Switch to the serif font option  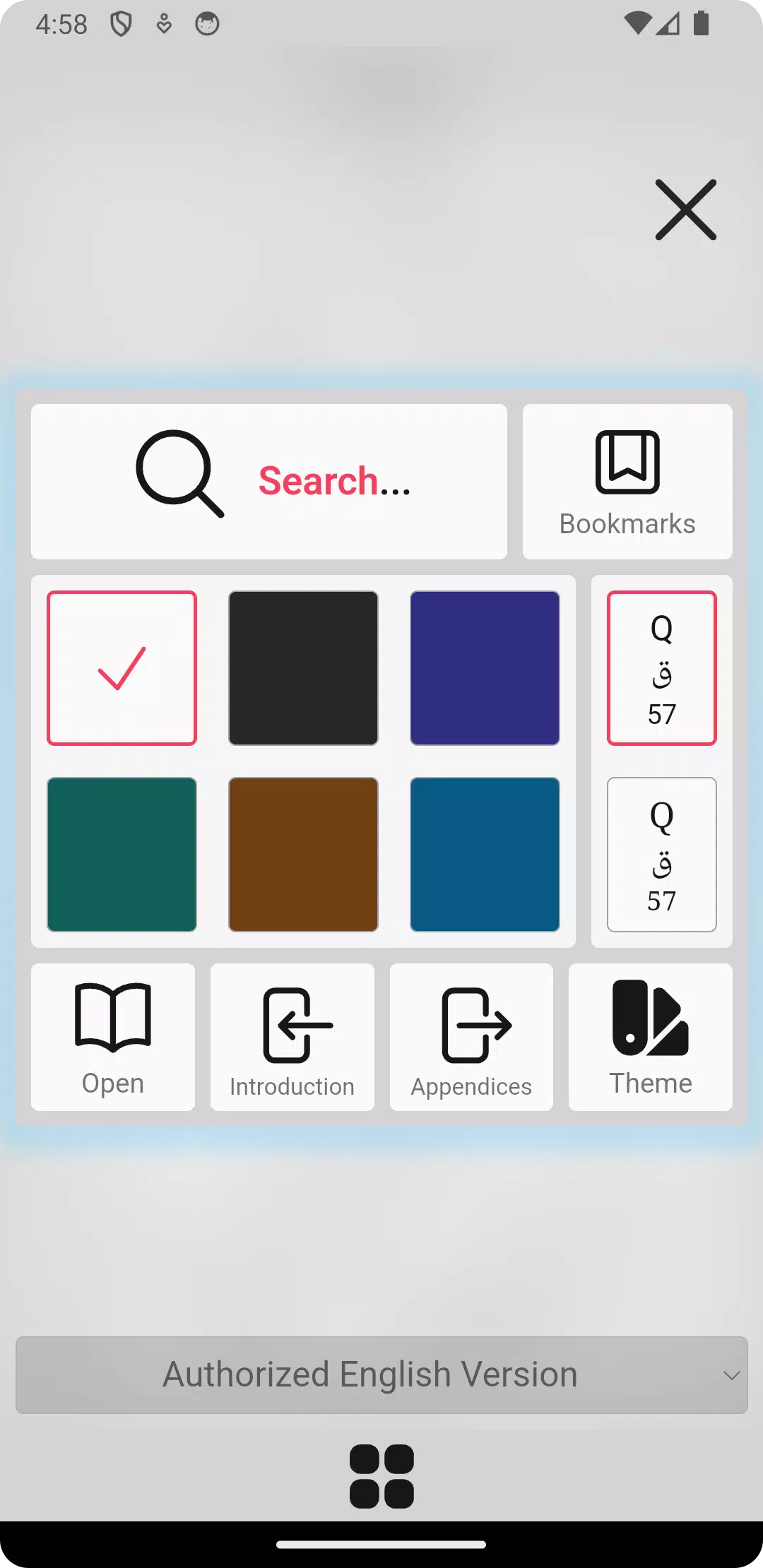click(662, 855)
